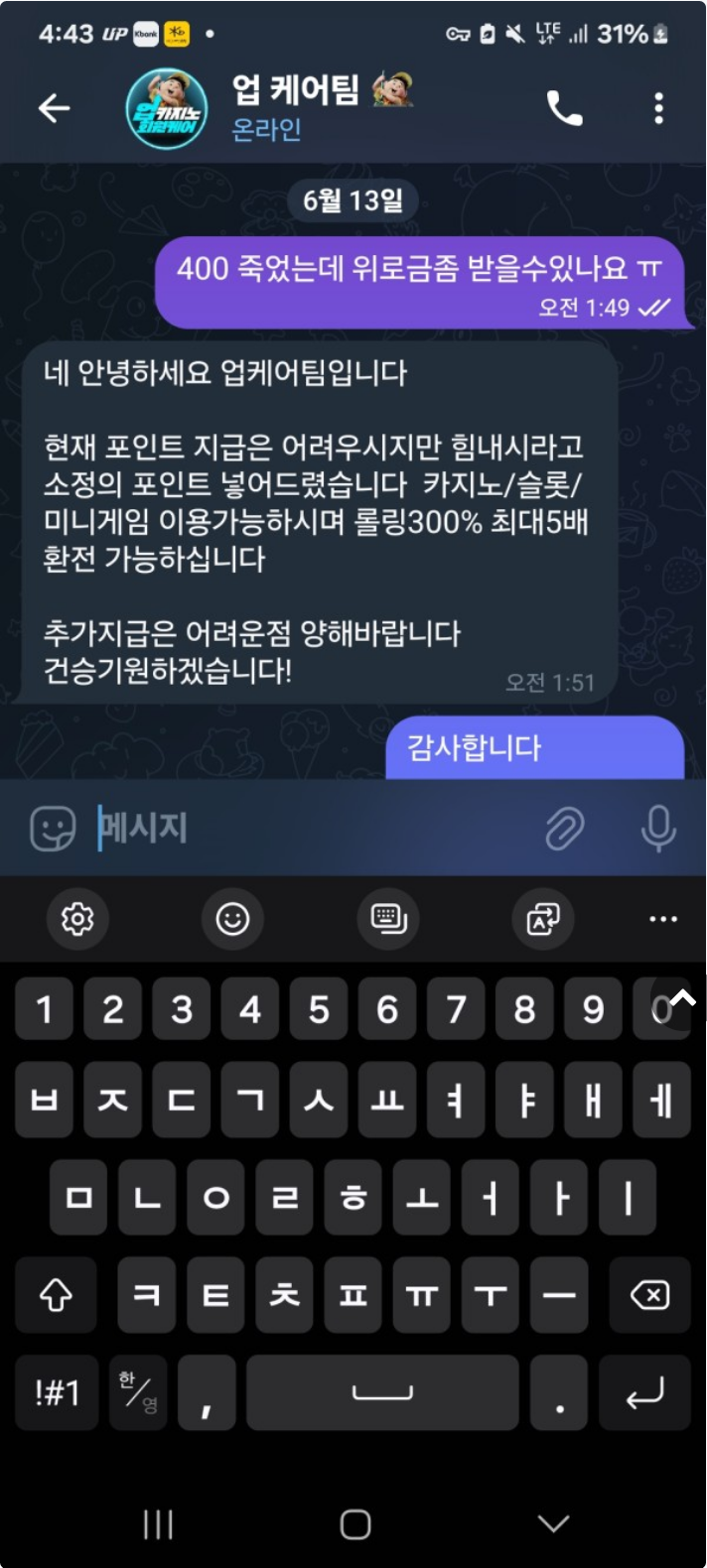
Task: Open 업 케어팀 profile from the header
Action: point(294,107)
